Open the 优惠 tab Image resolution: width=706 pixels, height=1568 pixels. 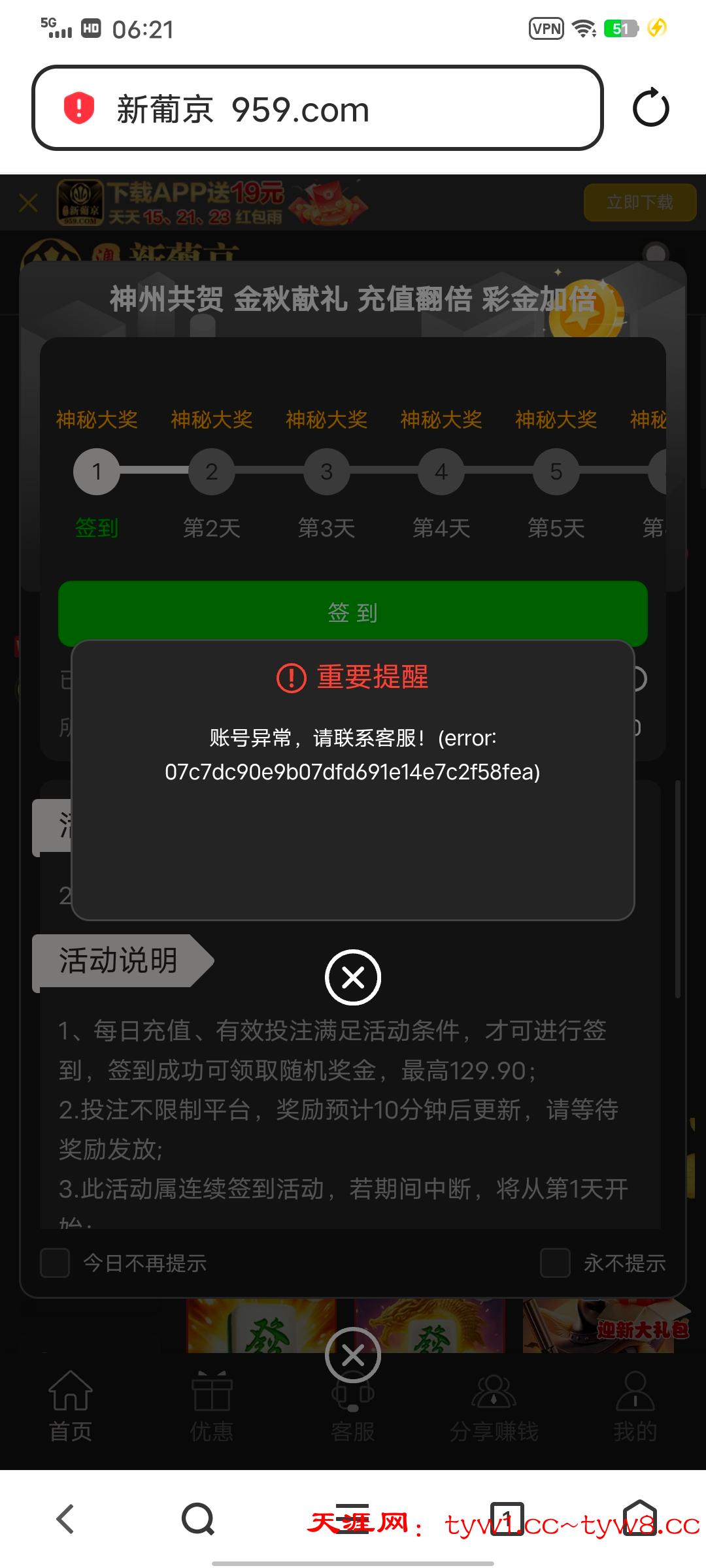tap(211, 1405)
